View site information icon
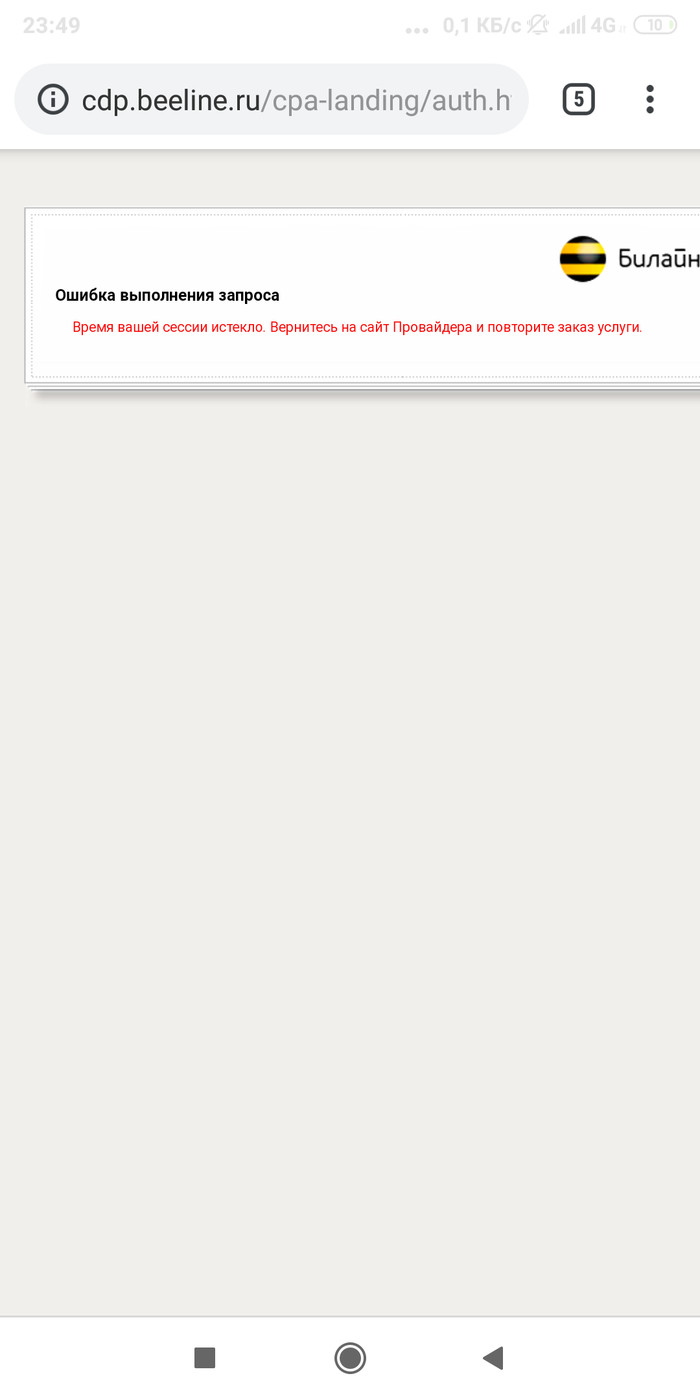This screenshot has width=700, height=1400. click(53, 100)
